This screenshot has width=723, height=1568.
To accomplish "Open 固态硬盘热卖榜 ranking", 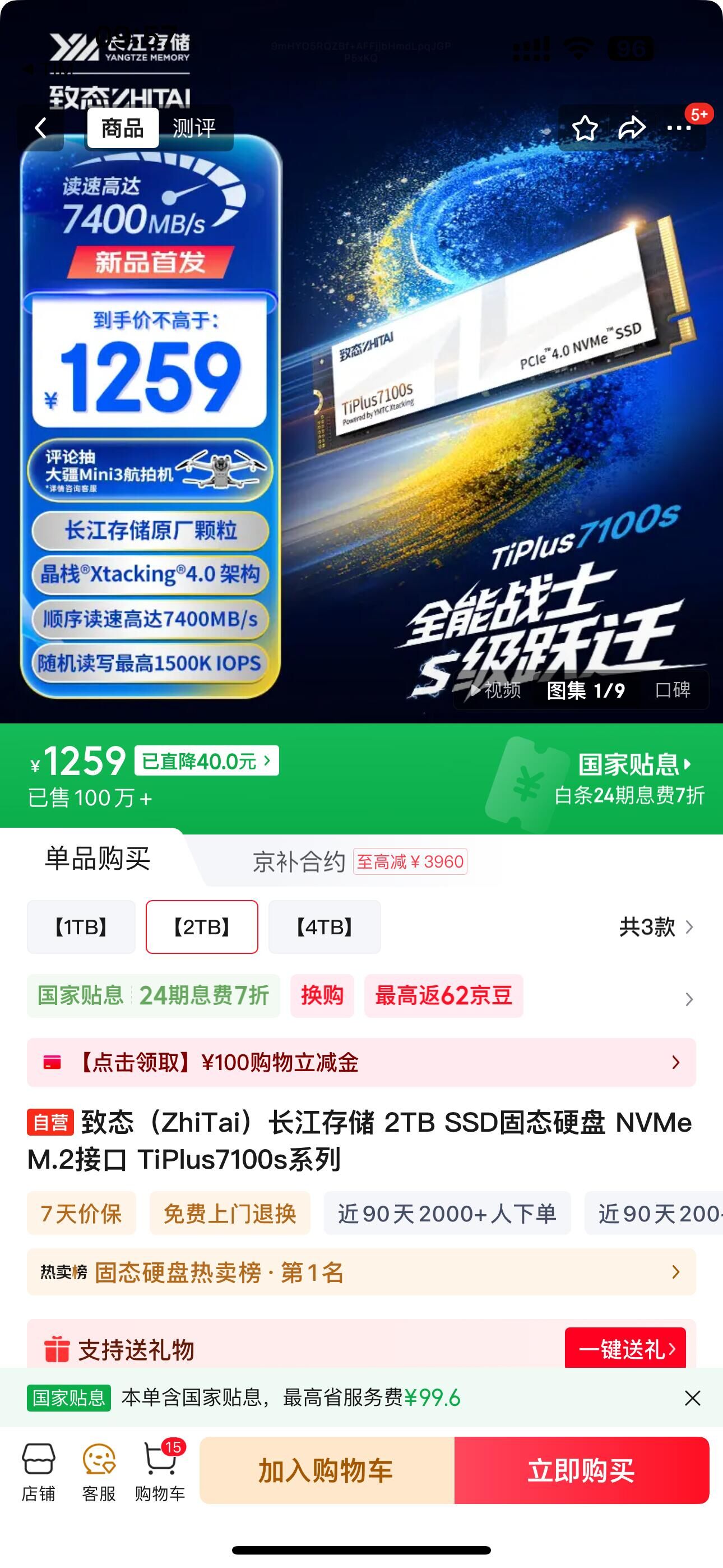I will point(361,1271).
